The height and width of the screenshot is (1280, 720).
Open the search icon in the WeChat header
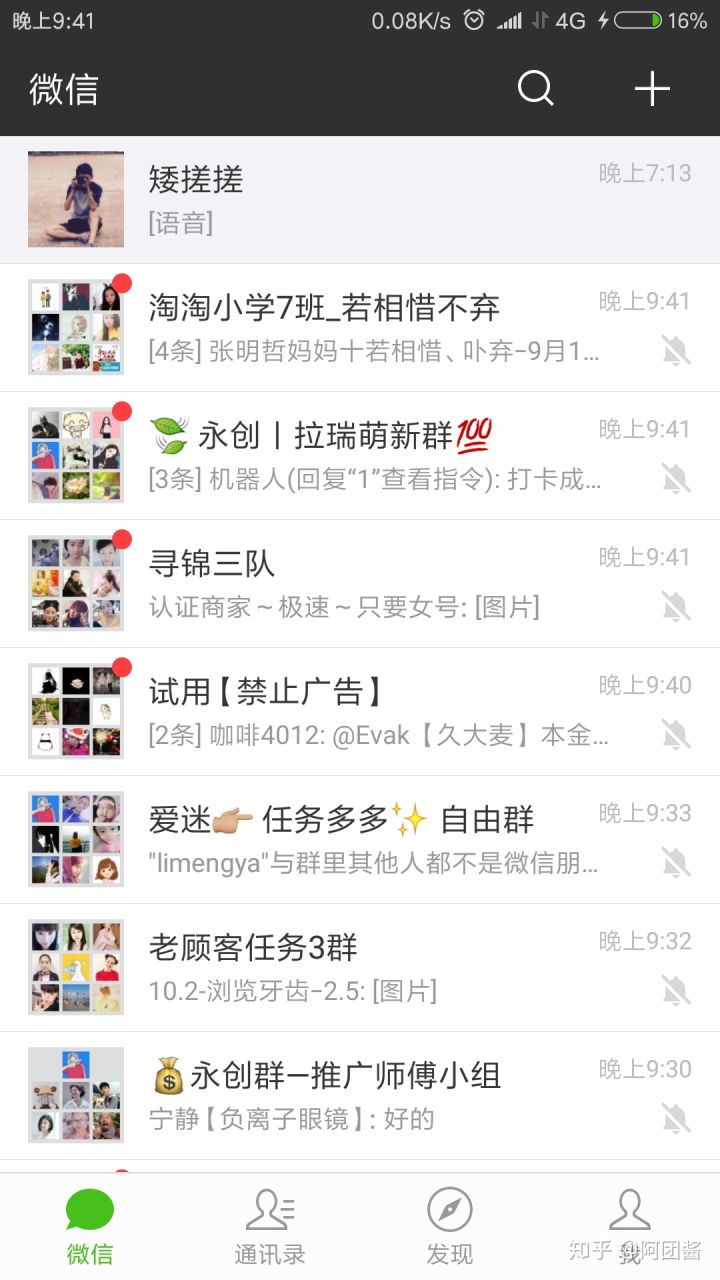coord(535,89)
